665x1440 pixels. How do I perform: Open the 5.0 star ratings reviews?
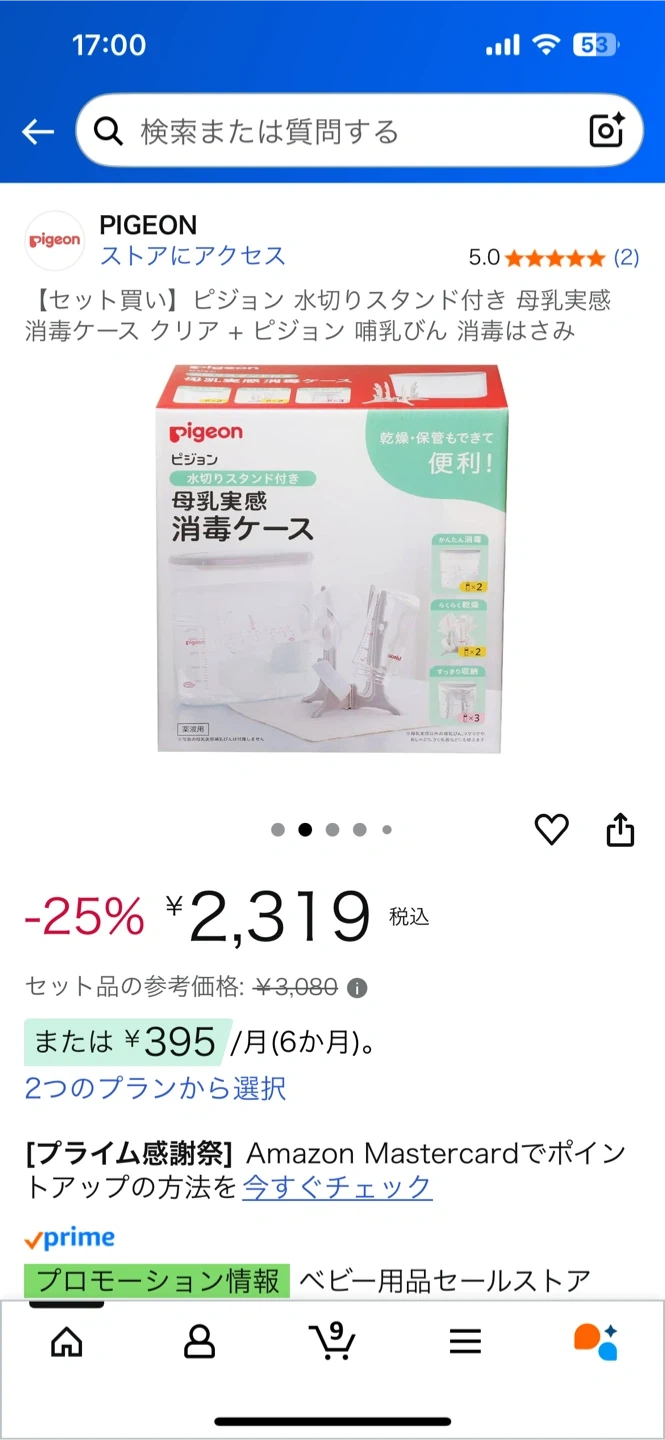(553, 258)
